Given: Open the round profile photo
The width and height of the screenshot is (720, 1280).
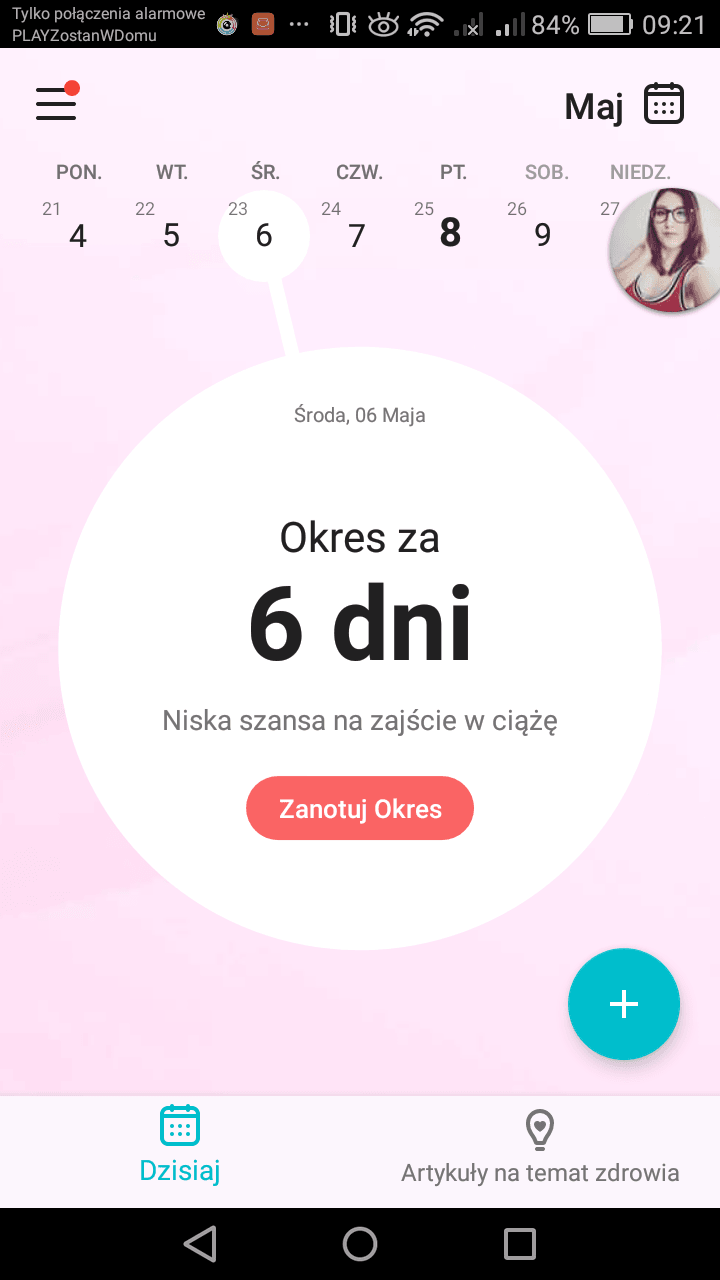Looking at the screenshot, I should click(666, 250).
